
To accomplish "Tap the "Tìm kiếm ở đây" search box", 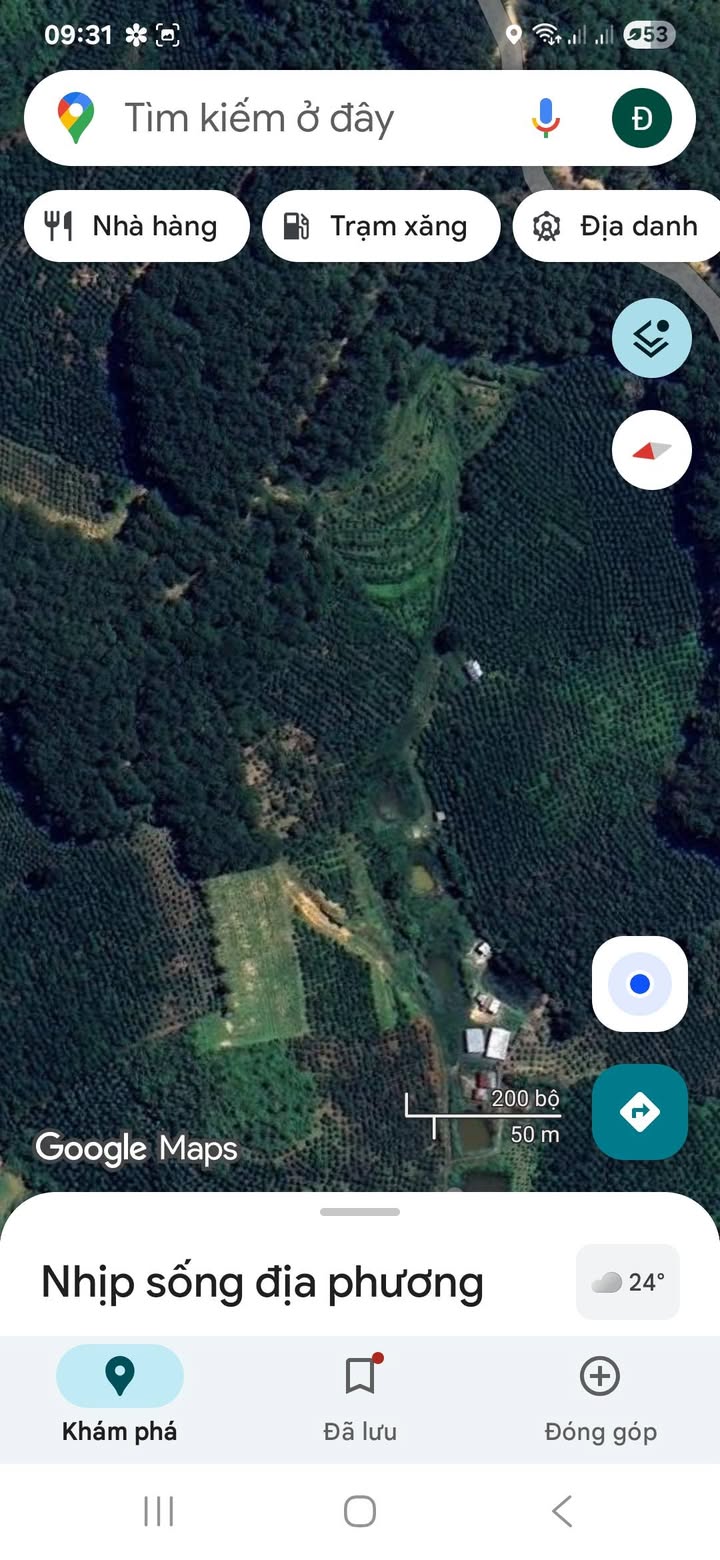I will pyautogui.click(x=300, y=118).
